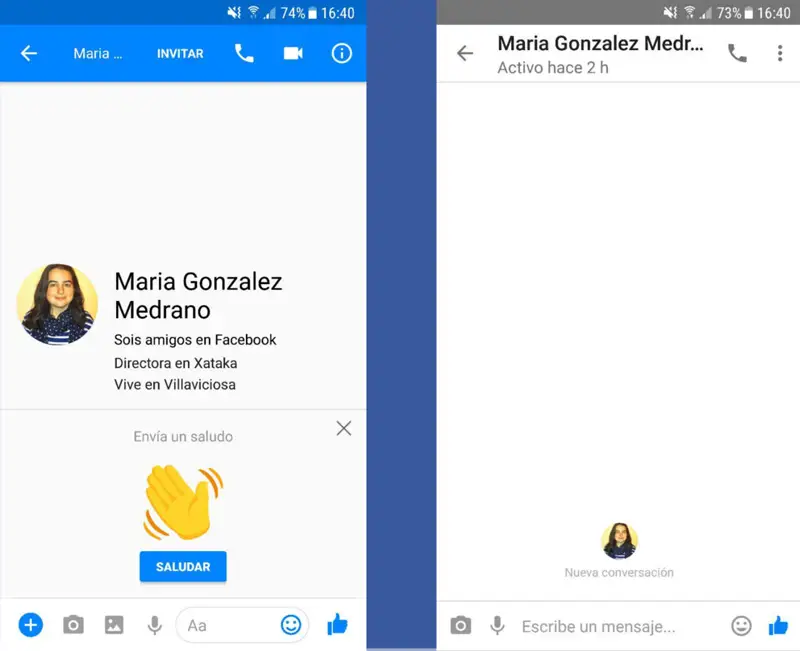Viewport: 800px width, 651px height.
Task: Tap SALUDAR to wave at Maria
Action: [x=183, y=566]
